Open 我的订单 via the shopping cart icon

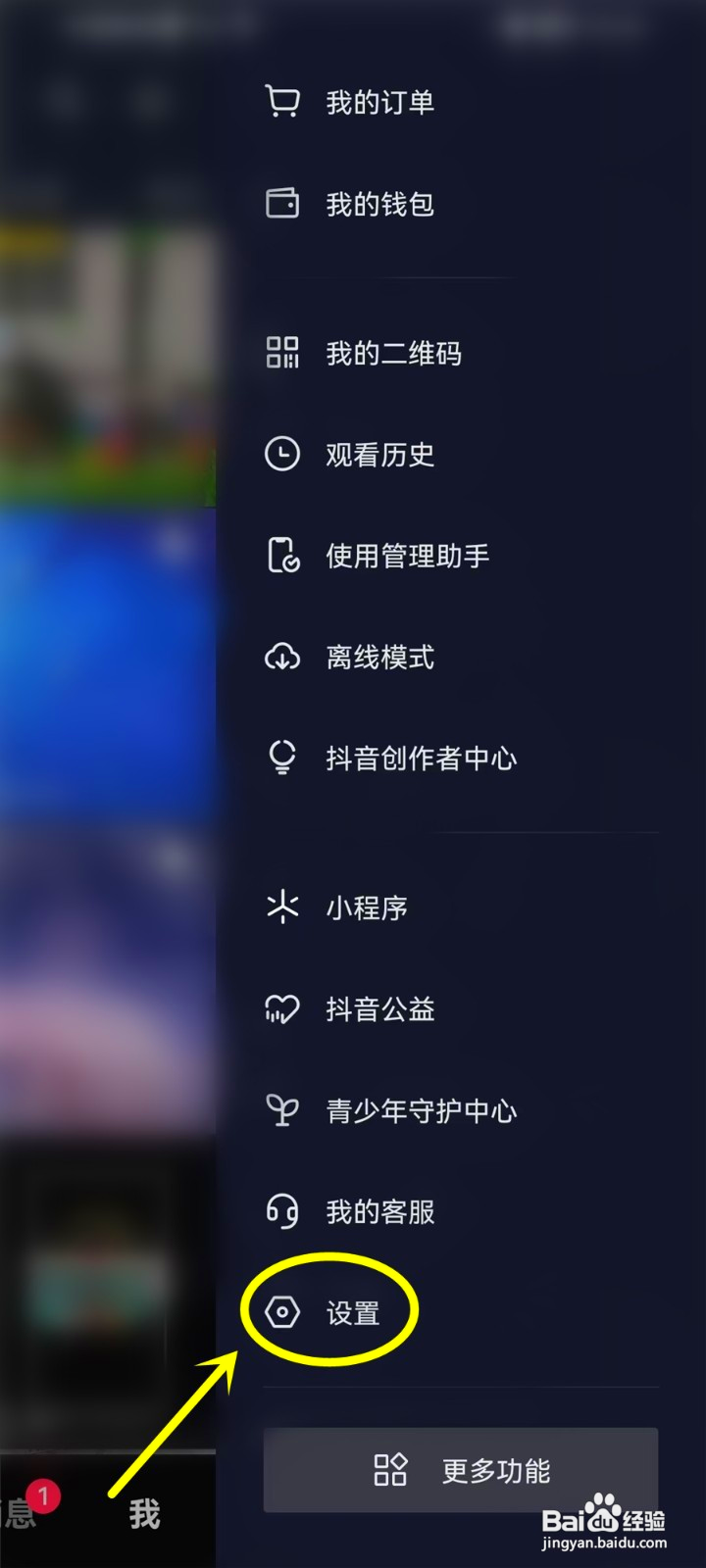[282, 101]
